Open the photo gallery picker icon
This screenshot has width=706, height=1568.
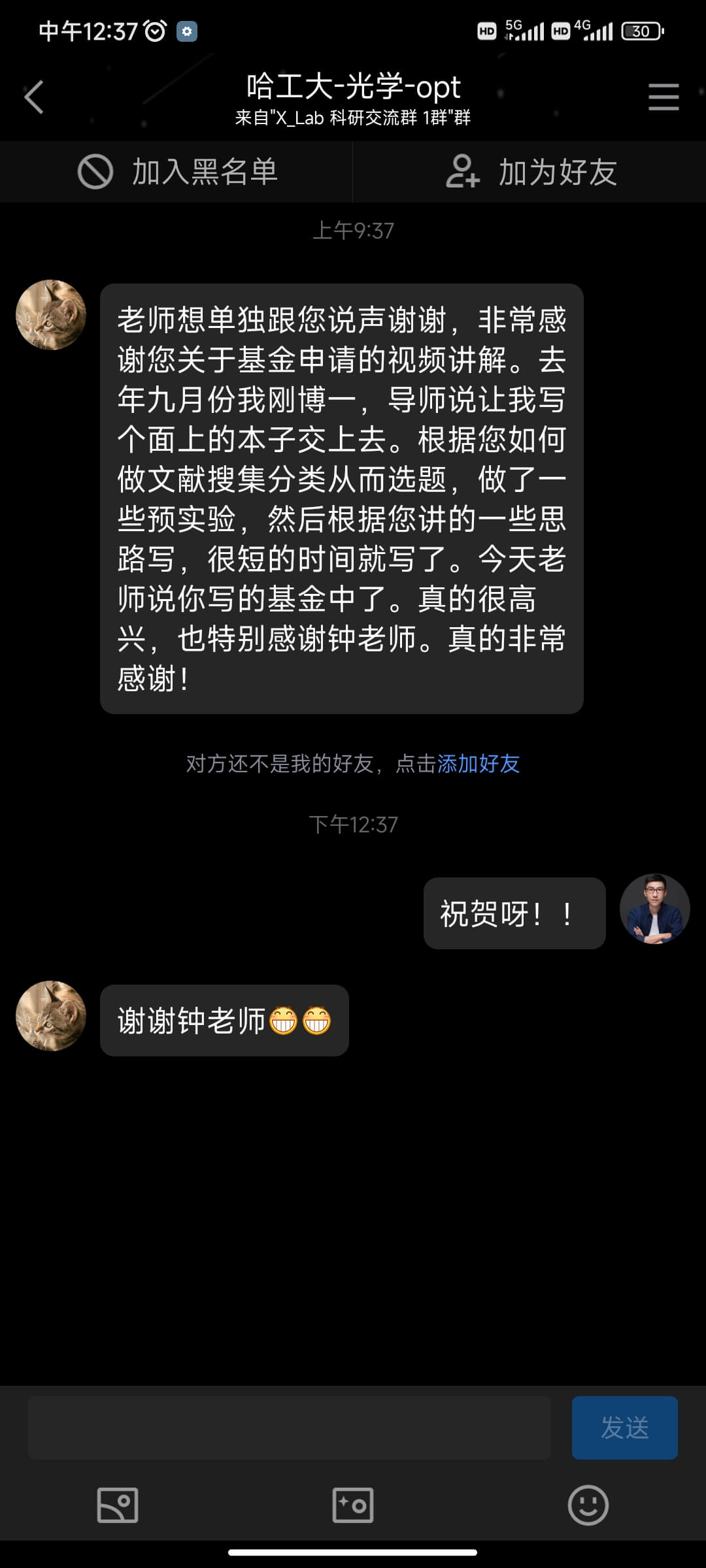pos(118,1505)
